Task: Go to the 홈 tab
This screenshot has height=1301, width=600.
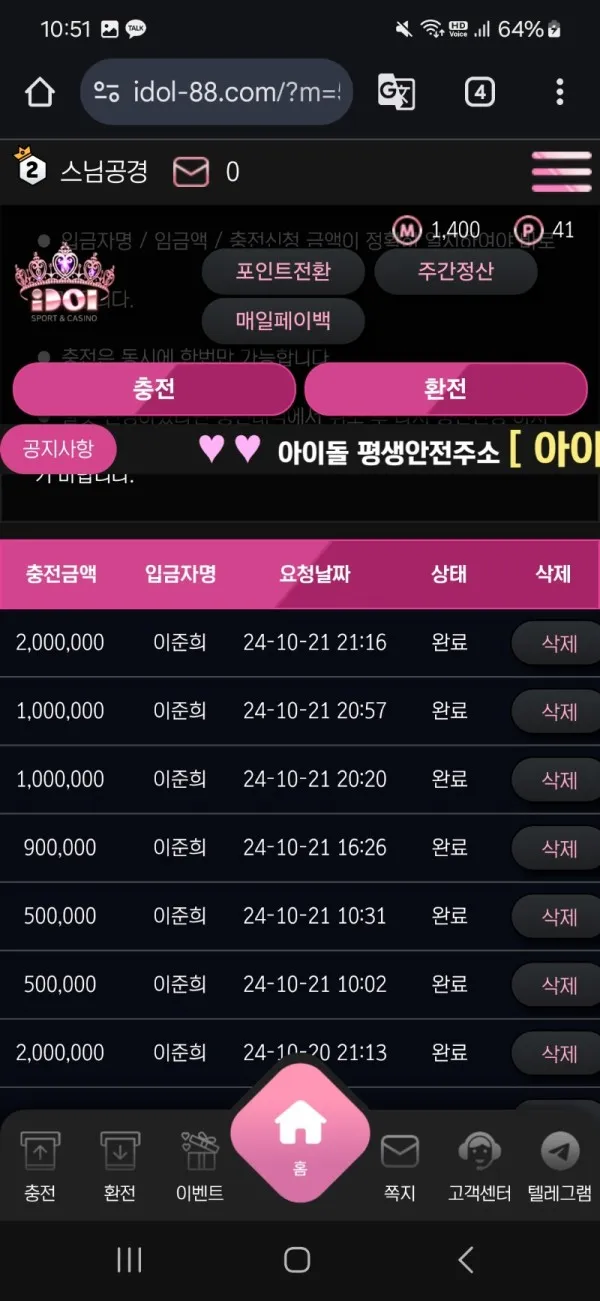Action: pyautogui.click(x=299, y=1132)
